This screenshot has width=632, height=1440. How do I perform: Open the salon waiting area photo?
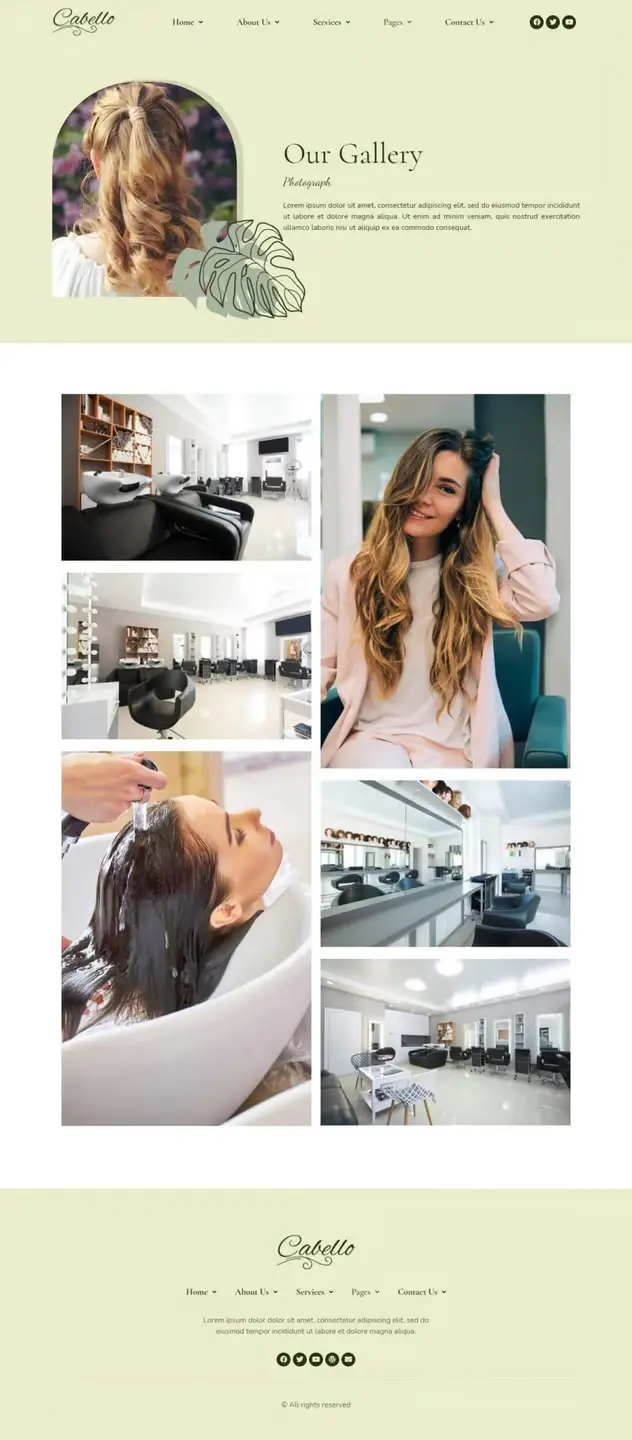[445, 1042]
